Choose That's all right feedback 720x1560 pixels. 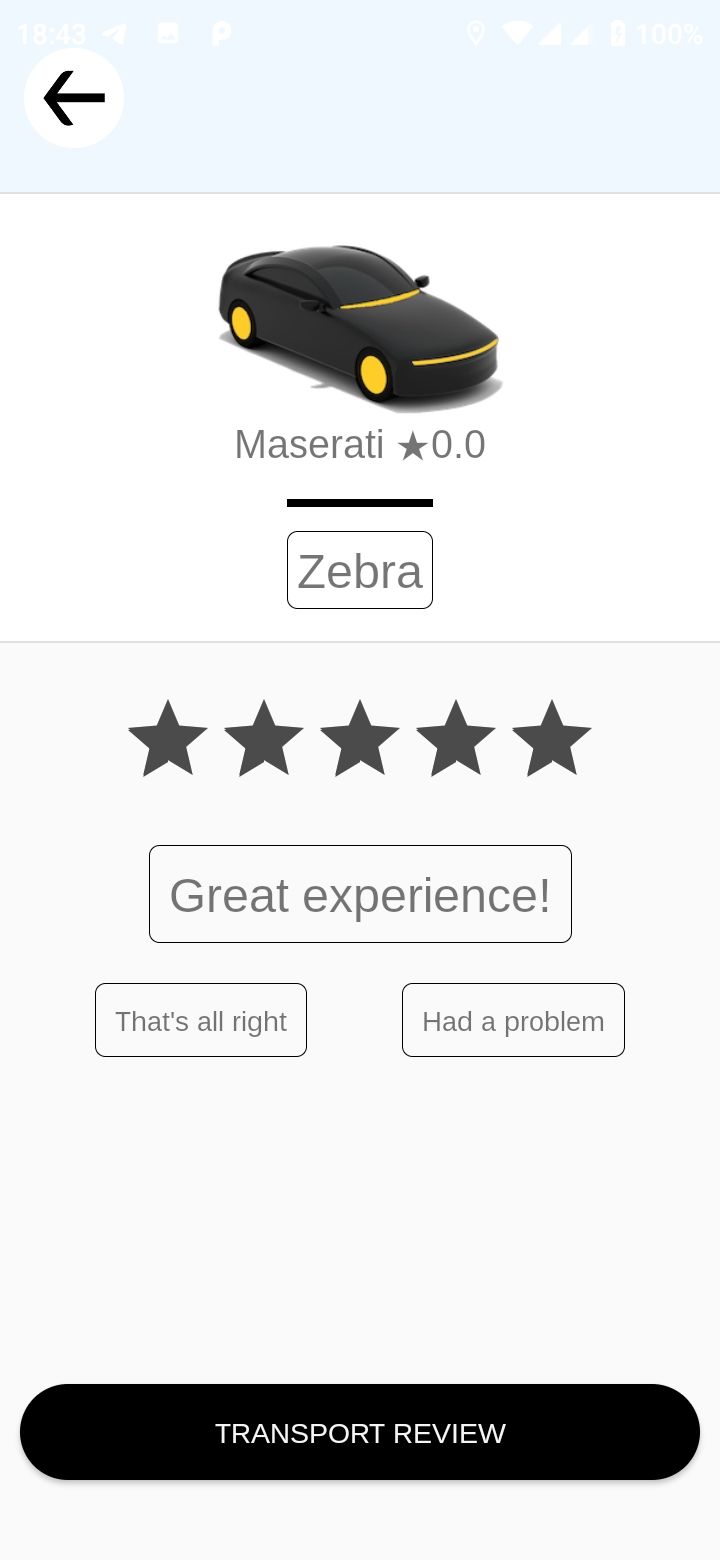201,1020
